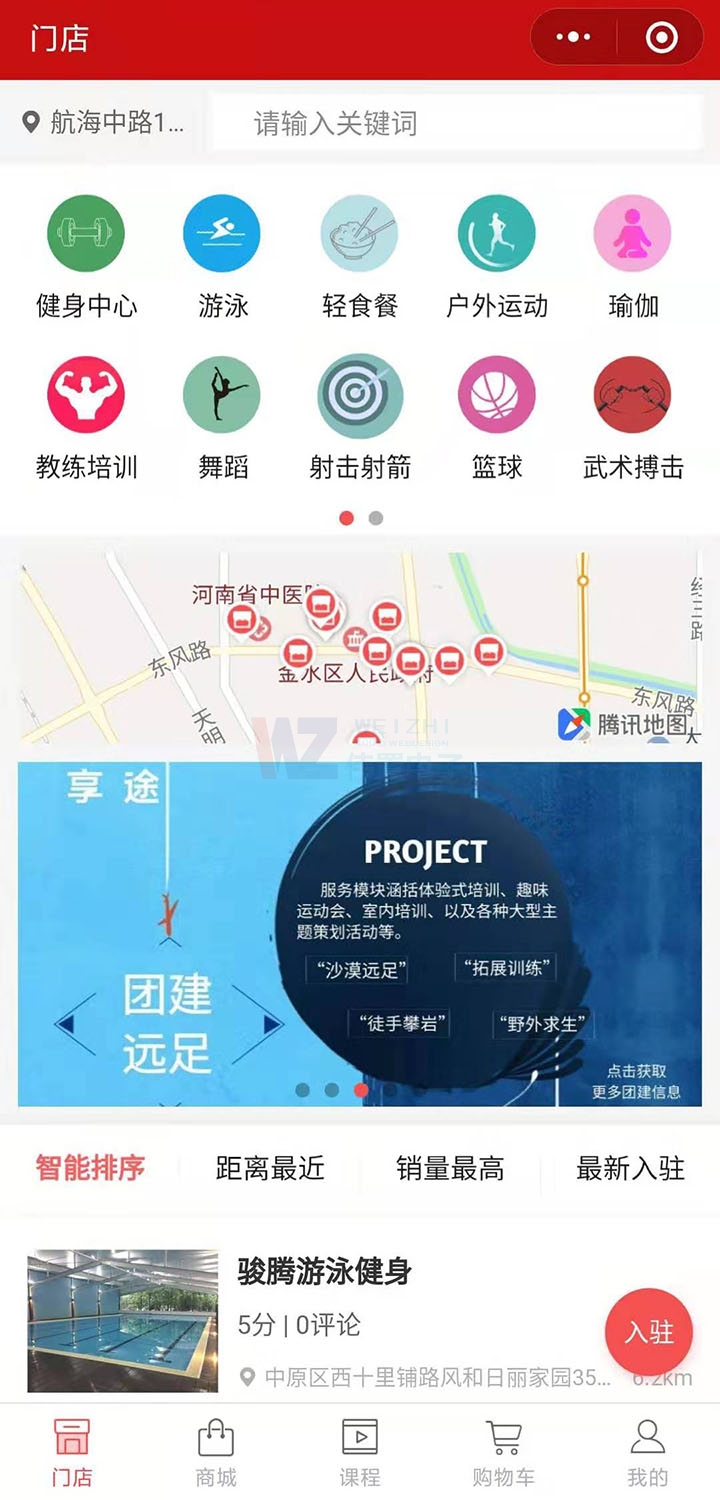The image size is (720, 1500).
Task: Sort stores by 销量最高
Action: (x=450, y=1168)
